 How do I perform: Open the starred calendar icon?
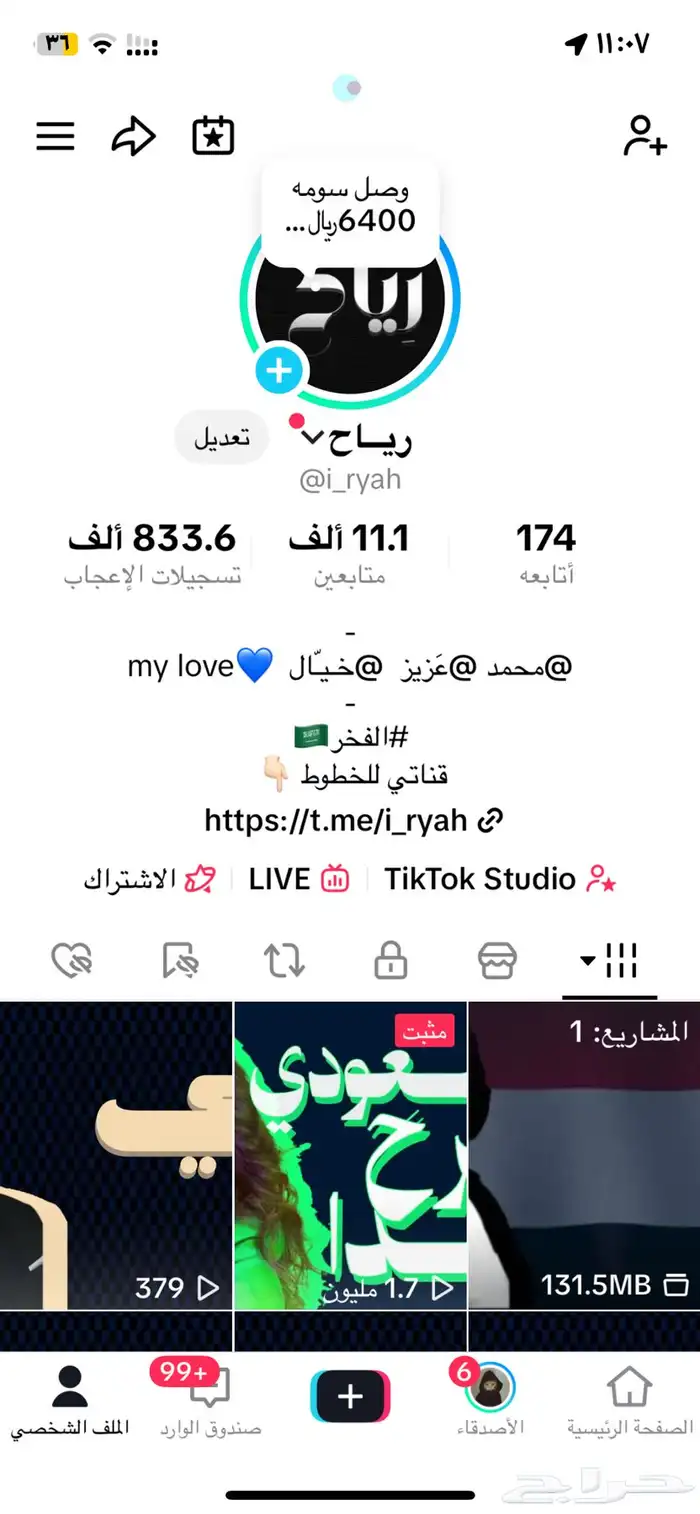coord(213,136)
